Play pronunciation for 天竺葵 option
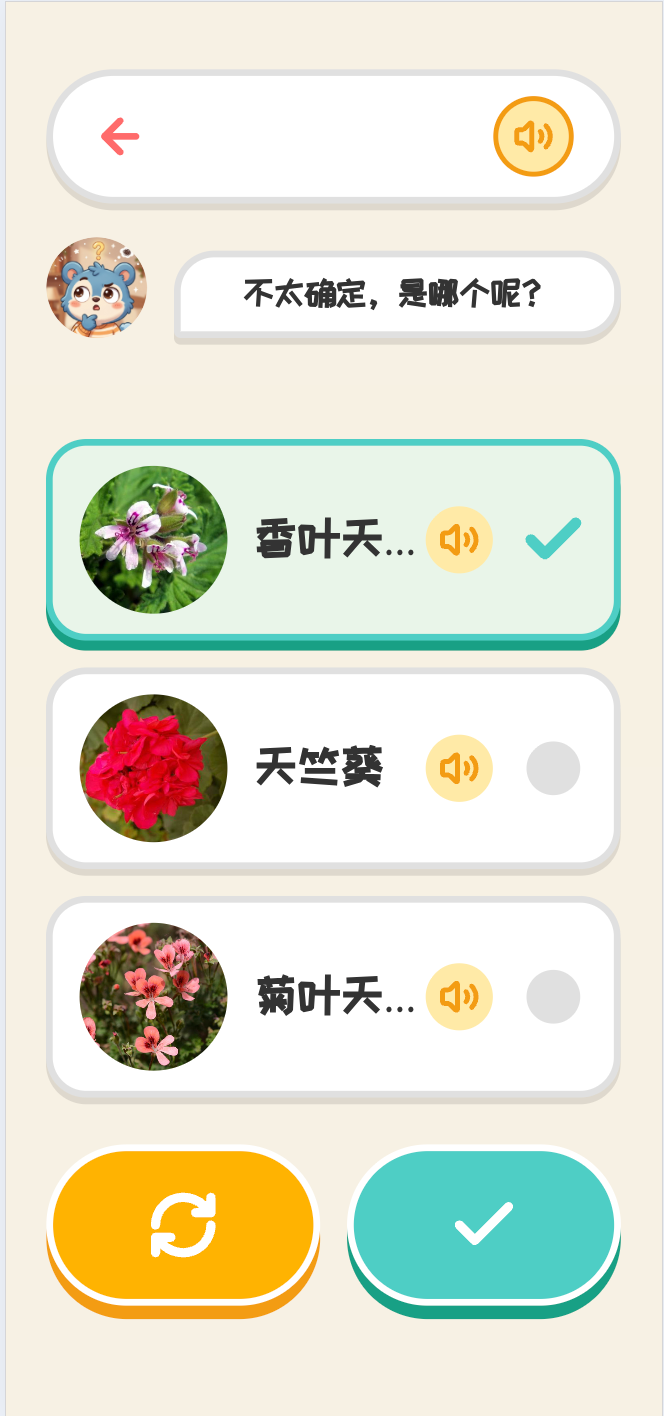The image size is (664, 1416). pyautogui.click(x=459, y=768)
